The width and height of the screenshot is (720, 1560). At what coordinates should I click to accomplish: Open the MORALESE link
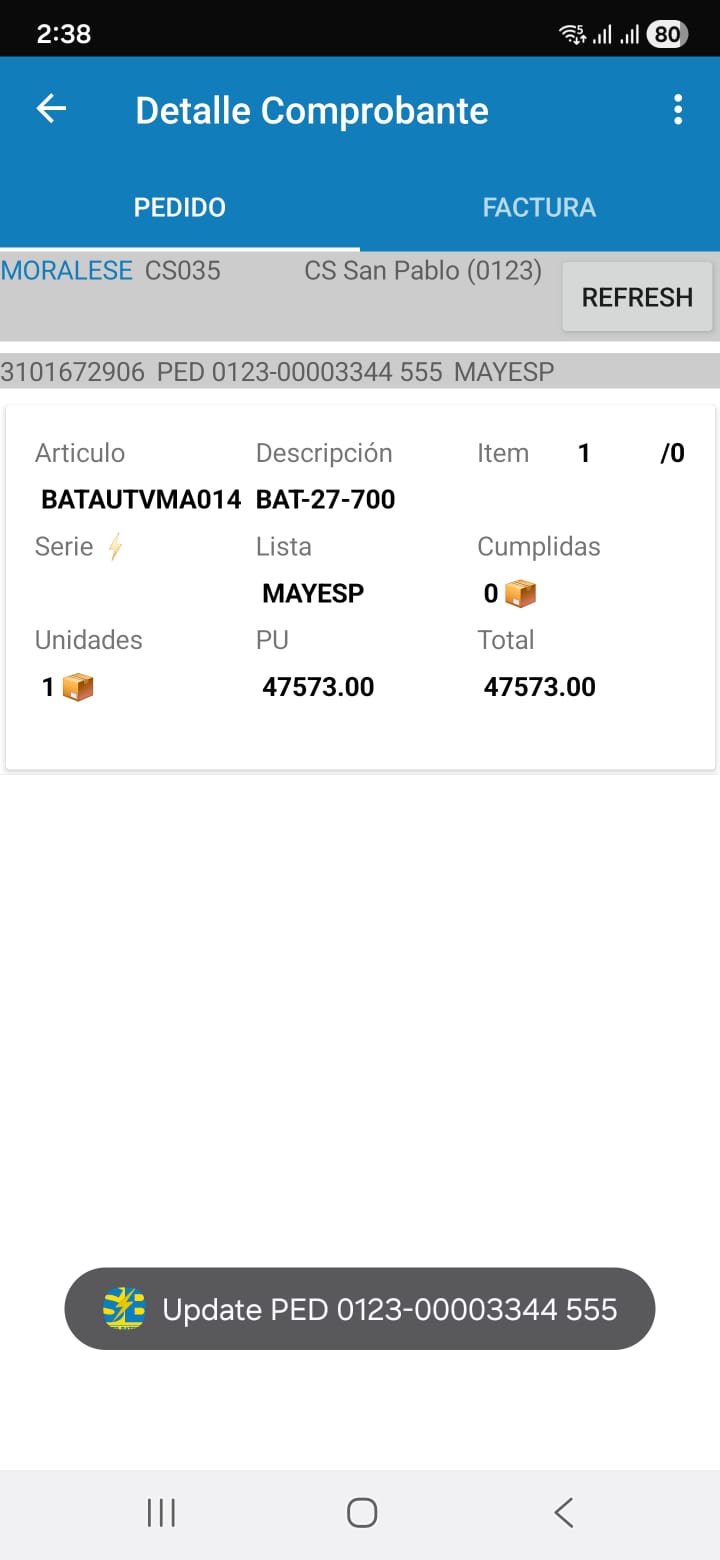pyautogui.click(x=66, y=270)
